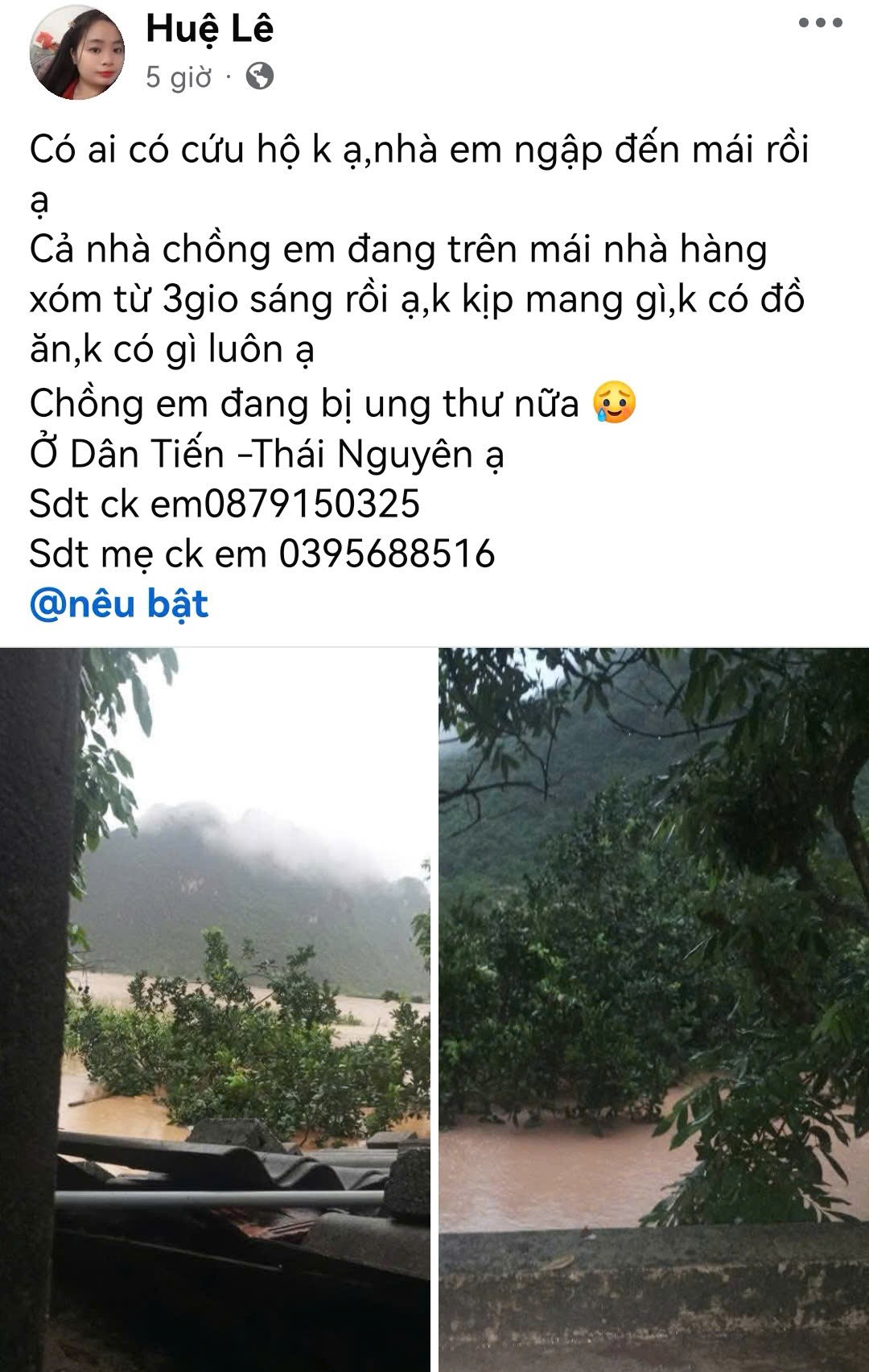Click the paragraph about family on neighbor's roof
The height and width of the screenshot is (1372, 869).
[x=402, y=298]
